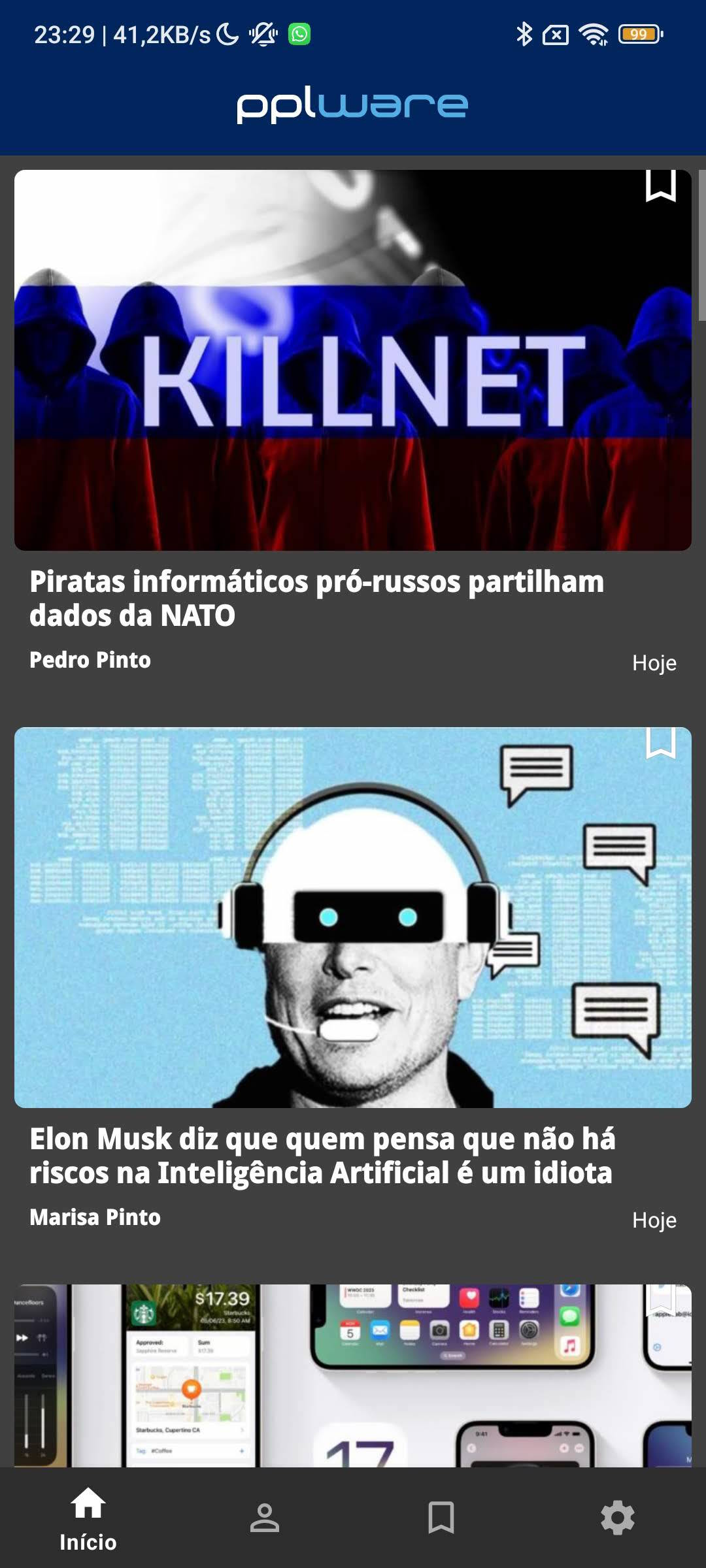The image size is (706, 1568).
Task: Switch to the profile tab
Action: (265, 1518)
